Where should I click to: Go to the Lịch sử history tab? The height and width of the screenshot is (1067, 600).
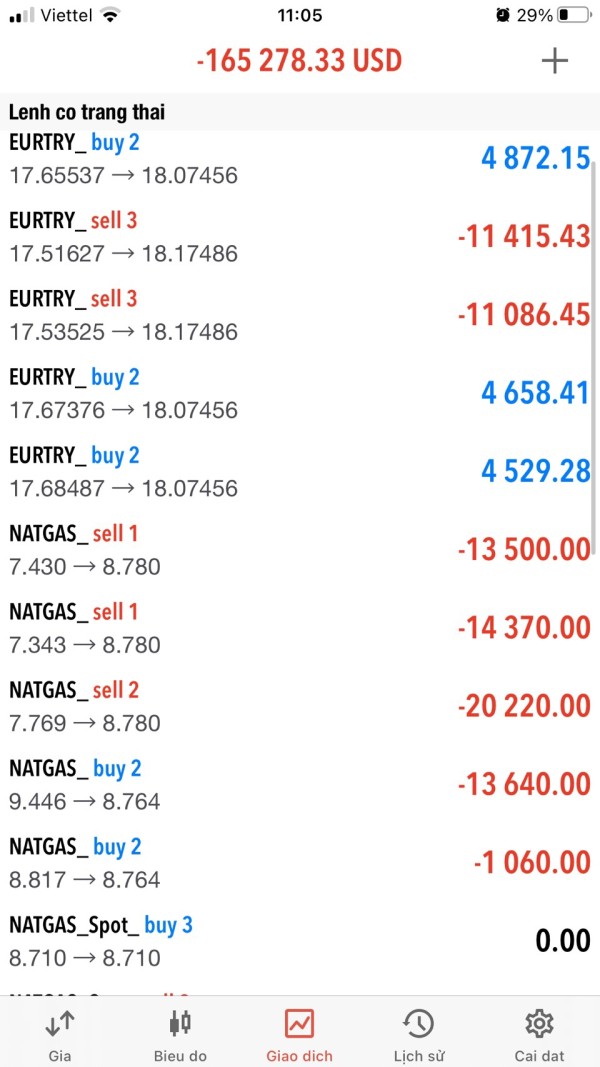(x=418, y=1034)
